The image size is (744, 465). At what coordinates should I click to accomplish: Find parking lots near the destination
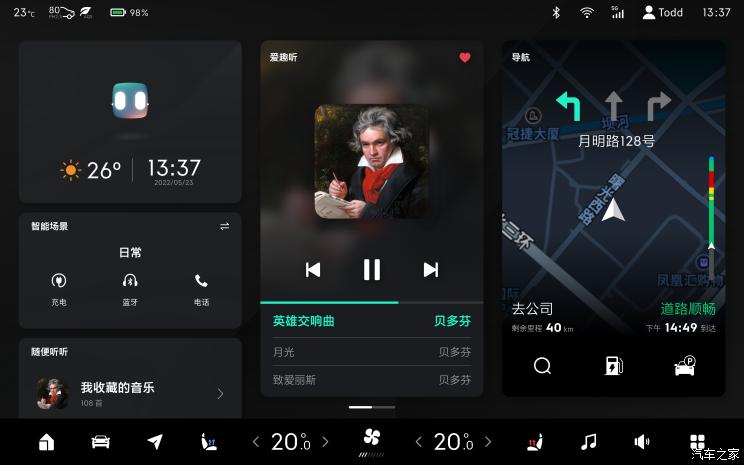[685, 366]
